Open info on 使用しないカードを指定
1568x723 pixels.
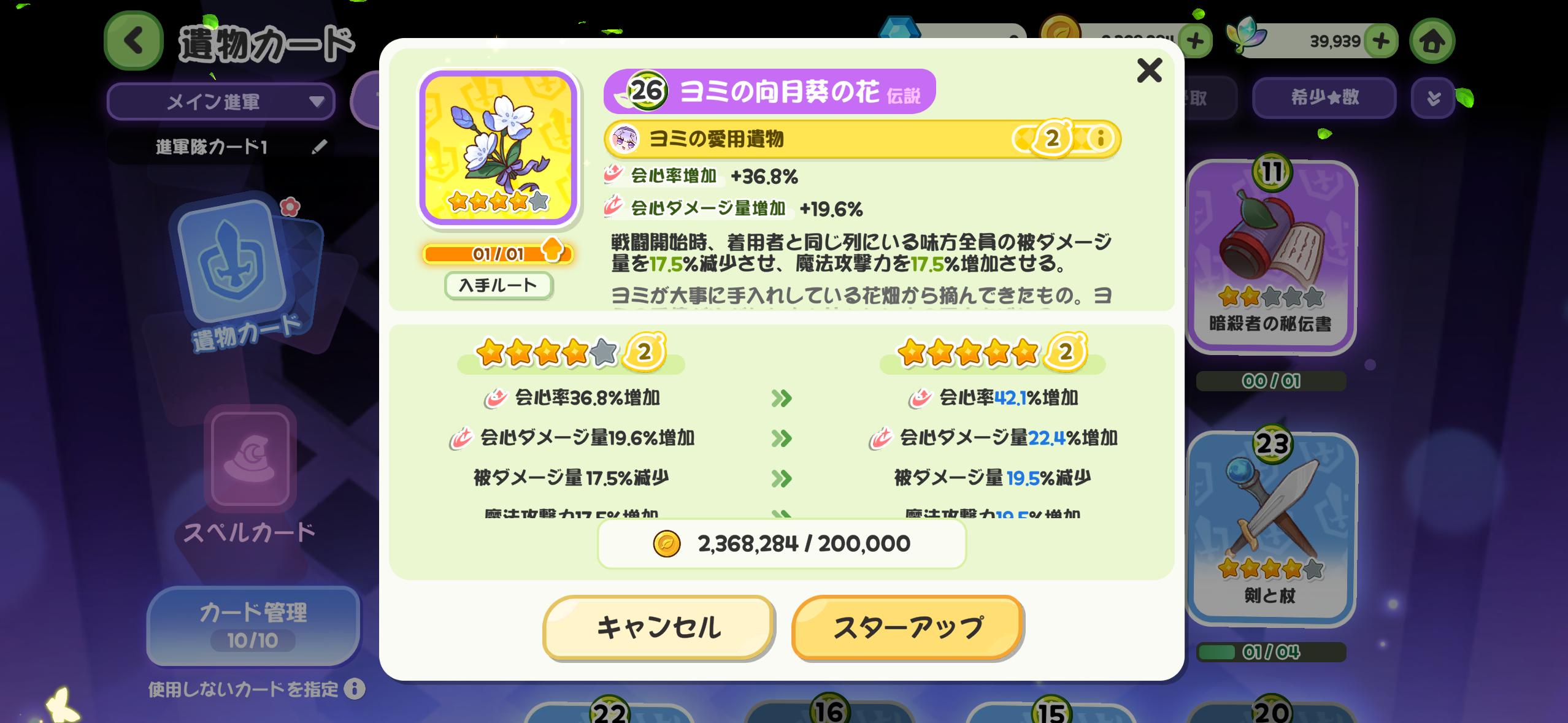[355, 689]
